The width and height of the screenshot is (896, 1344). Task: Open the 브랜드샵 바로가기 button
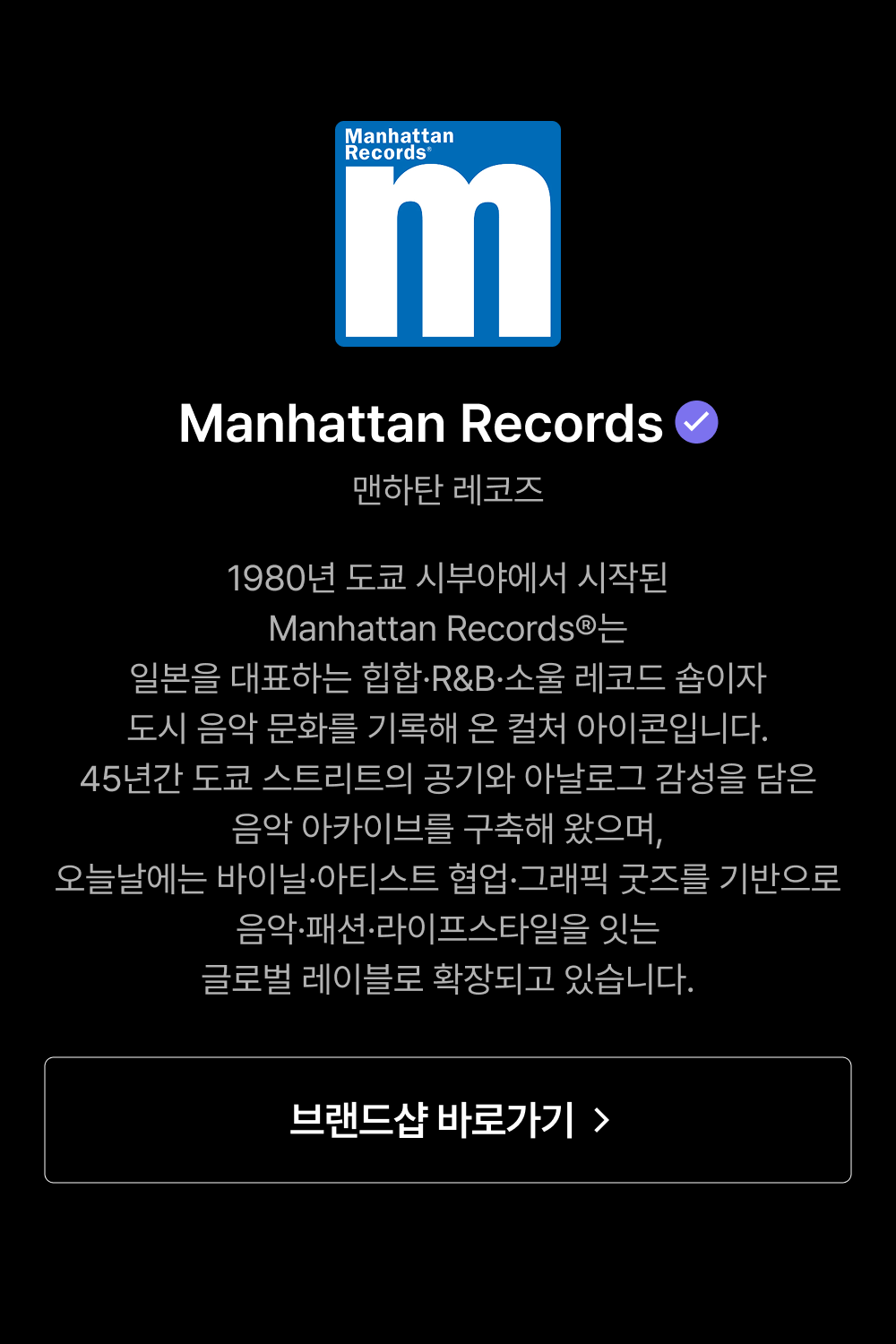448,1120
